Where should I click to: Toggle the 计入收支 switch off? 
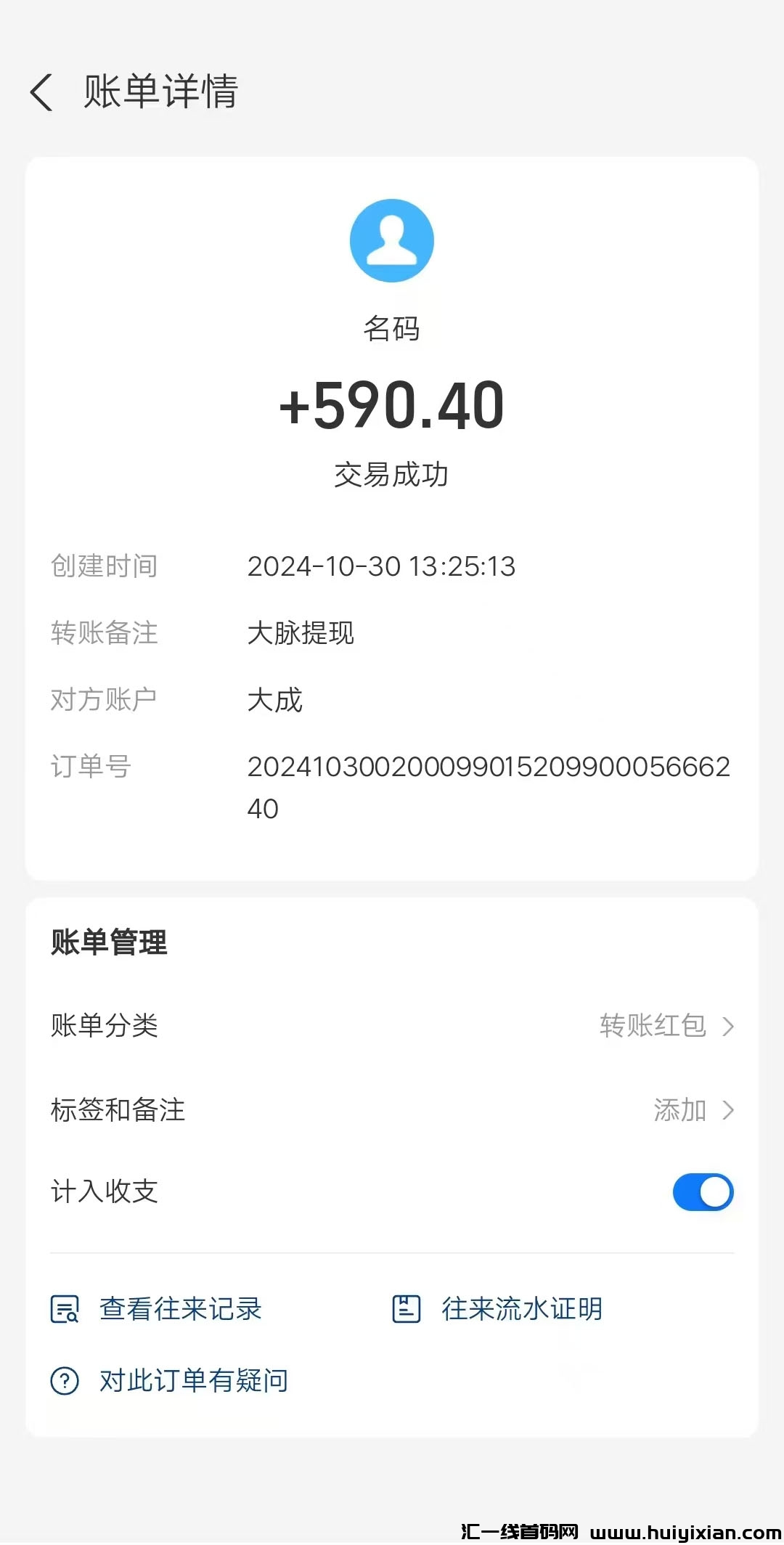click(703, 1192)
